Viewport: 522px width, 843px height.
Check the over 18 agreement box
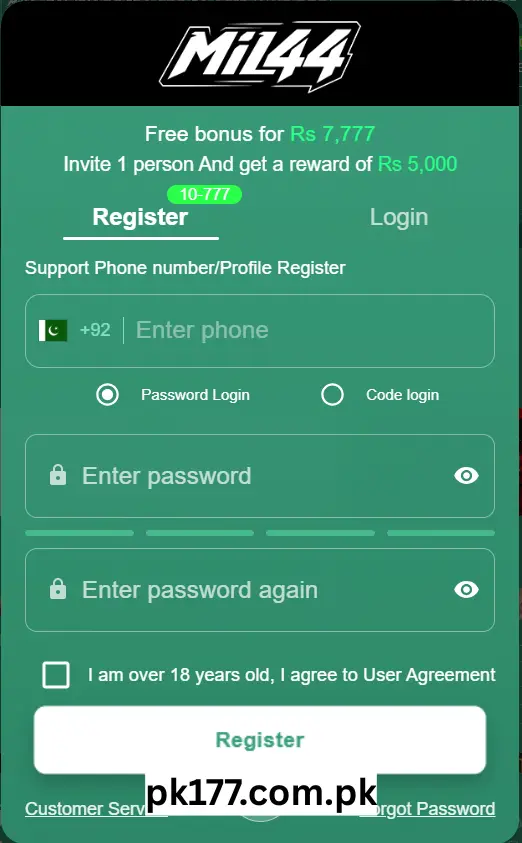56,675
